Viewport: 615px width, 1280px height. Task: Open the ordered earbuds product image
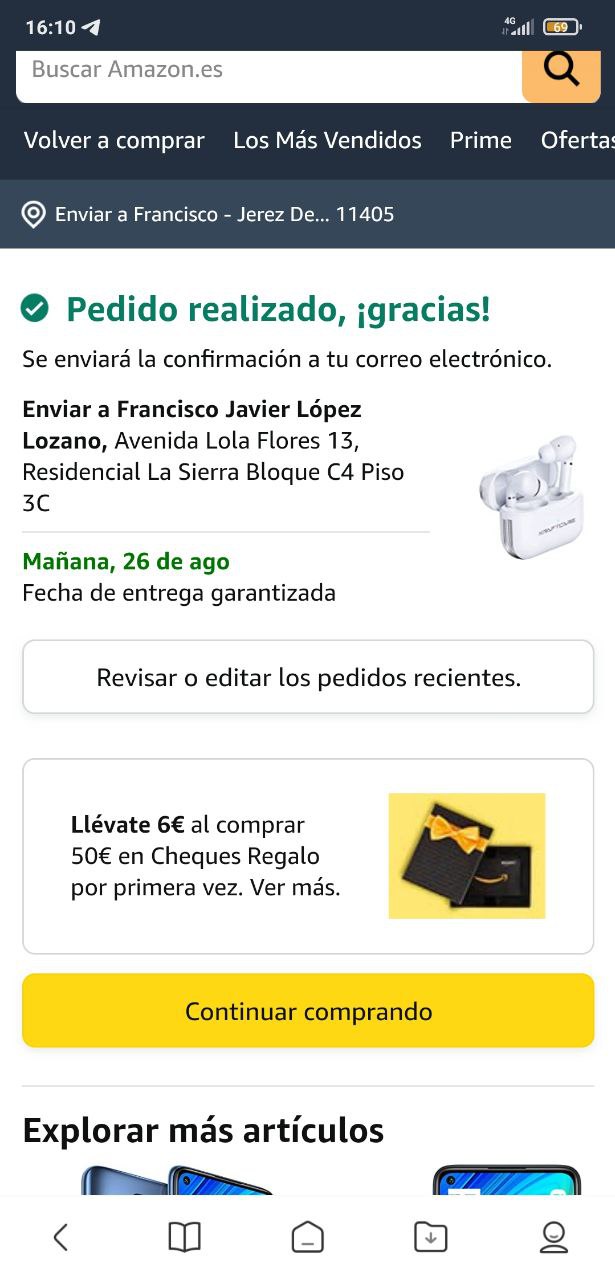[x=527, y=497]
